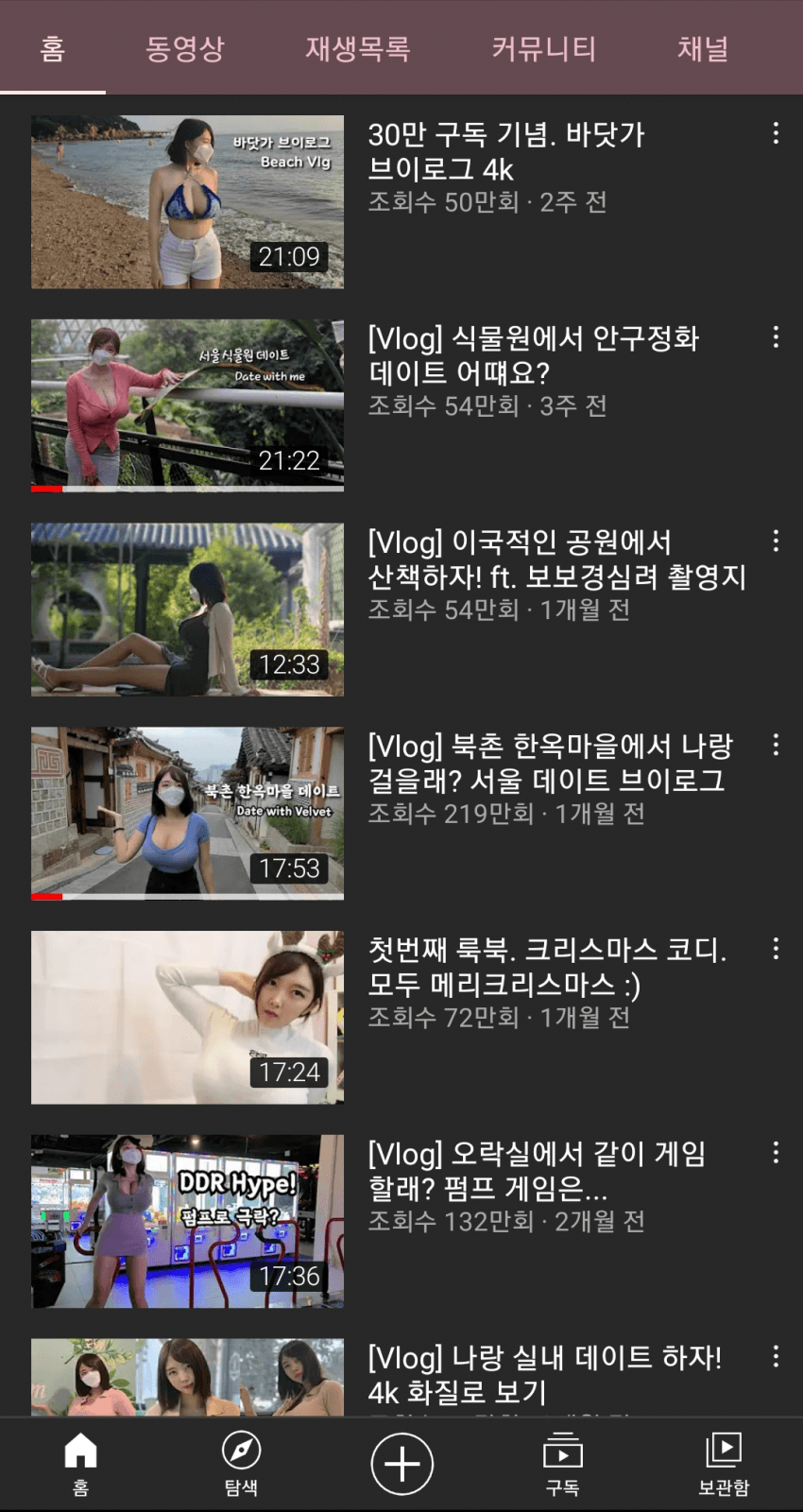Switch to the 동영상 tab

pos(184,48)
